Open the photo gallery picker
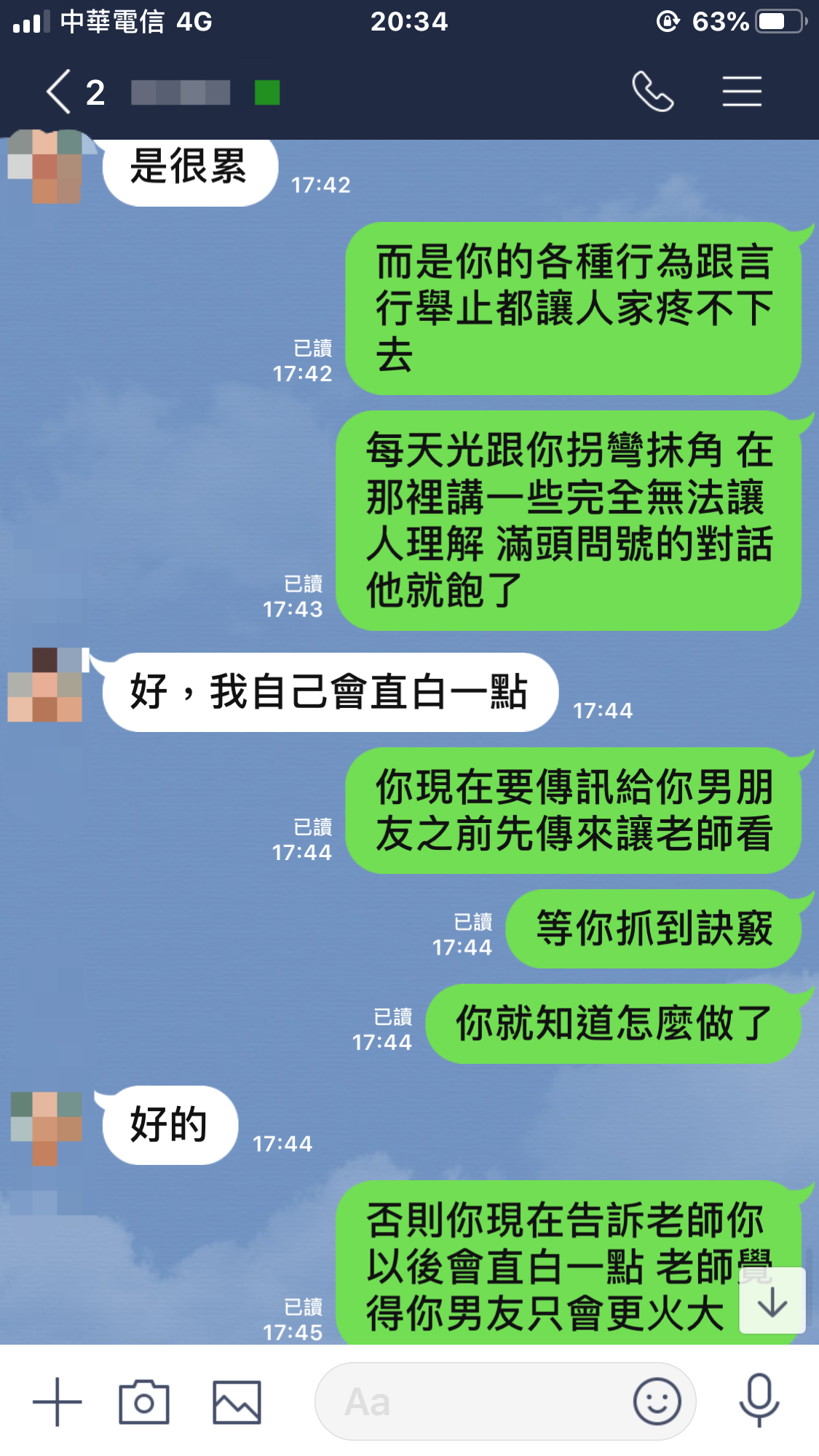Viewport: 819px width, 1456px height. click(x=237, y=1401)
